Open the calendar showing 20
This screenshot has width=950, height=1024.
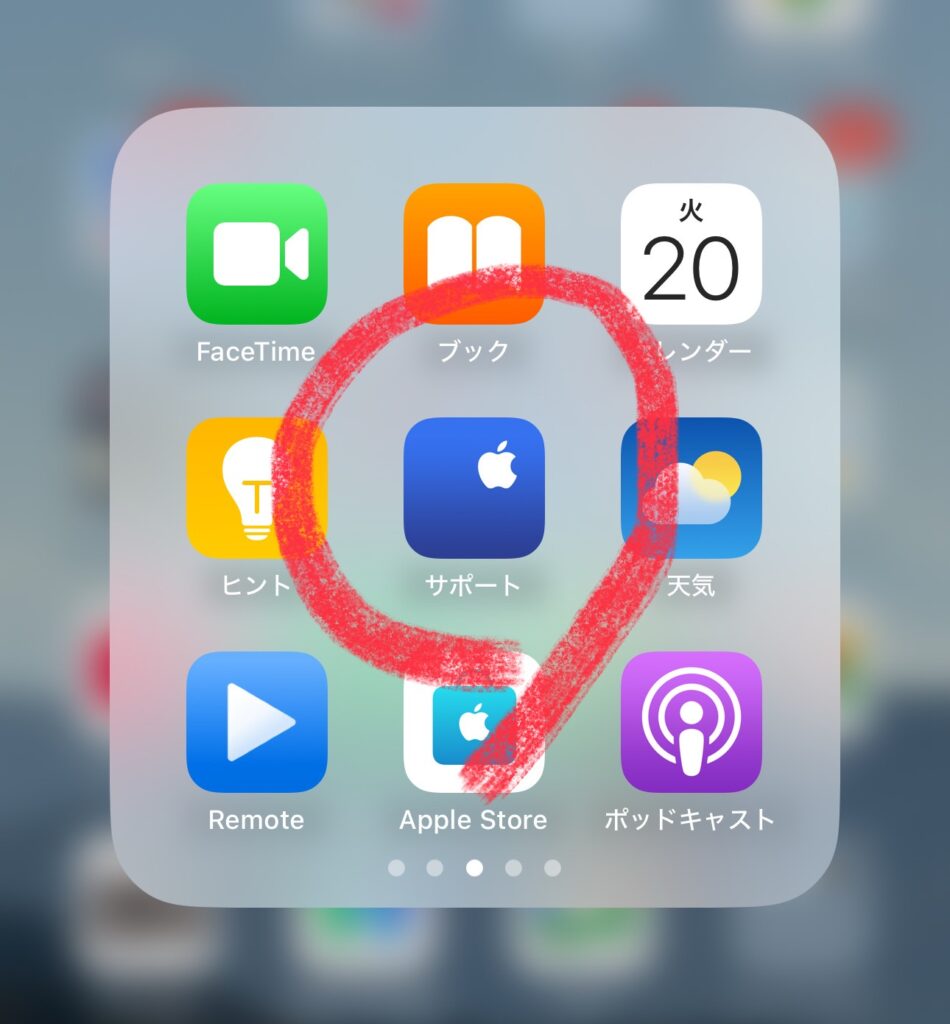pos(691,254)
